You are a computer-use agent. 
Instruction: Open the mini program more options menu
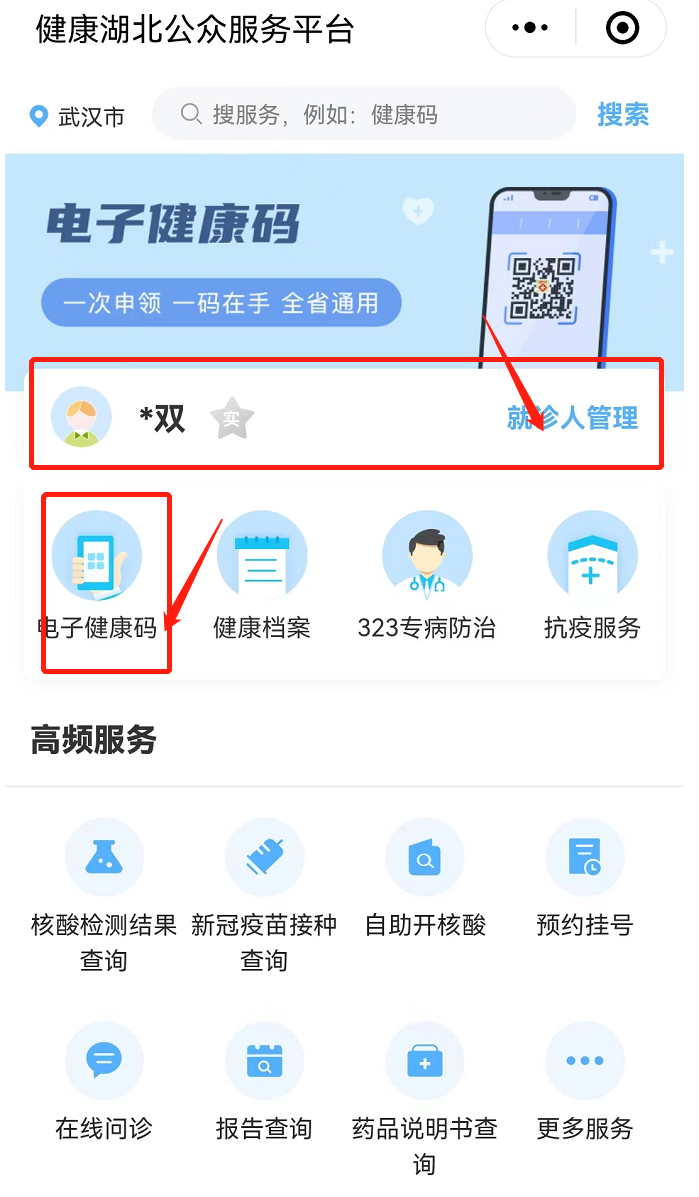click(530, 29)
